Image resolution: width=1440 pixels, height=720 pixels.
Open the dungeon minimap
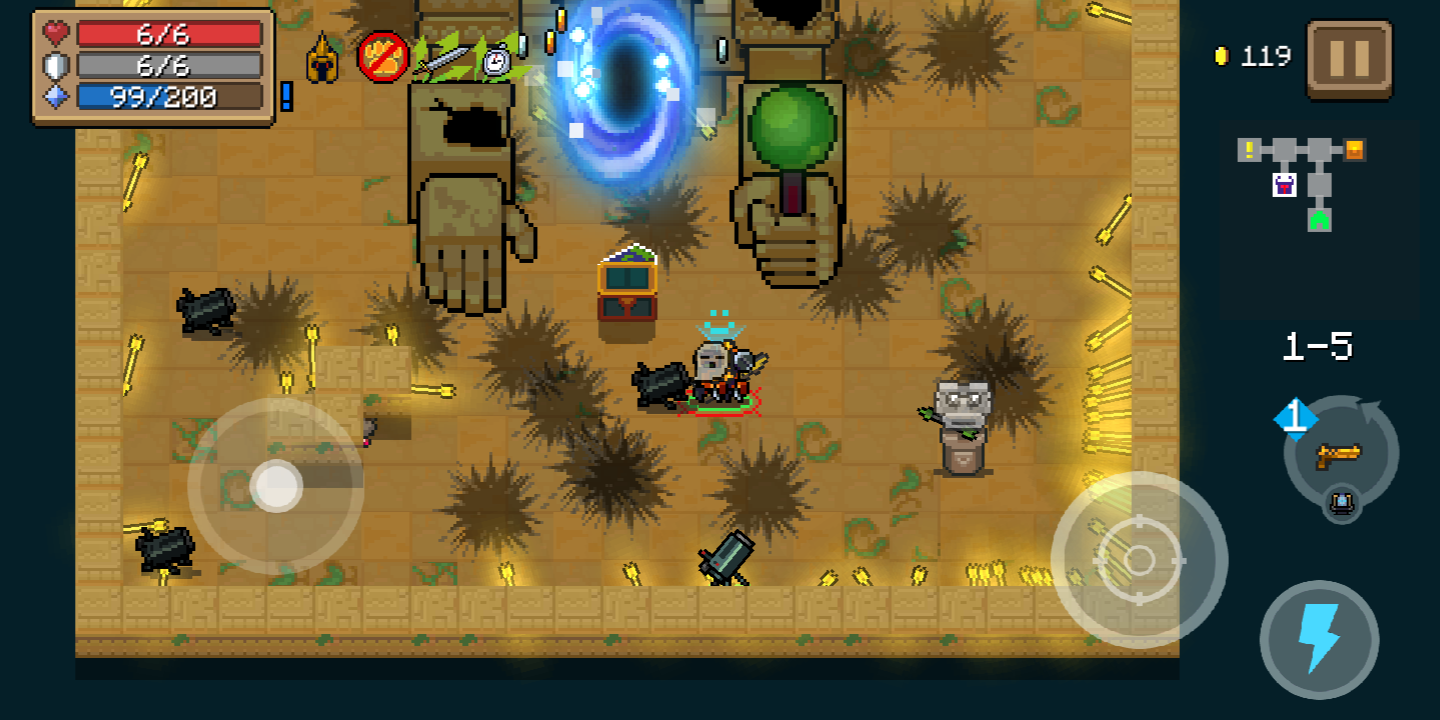pos(1305,185)
